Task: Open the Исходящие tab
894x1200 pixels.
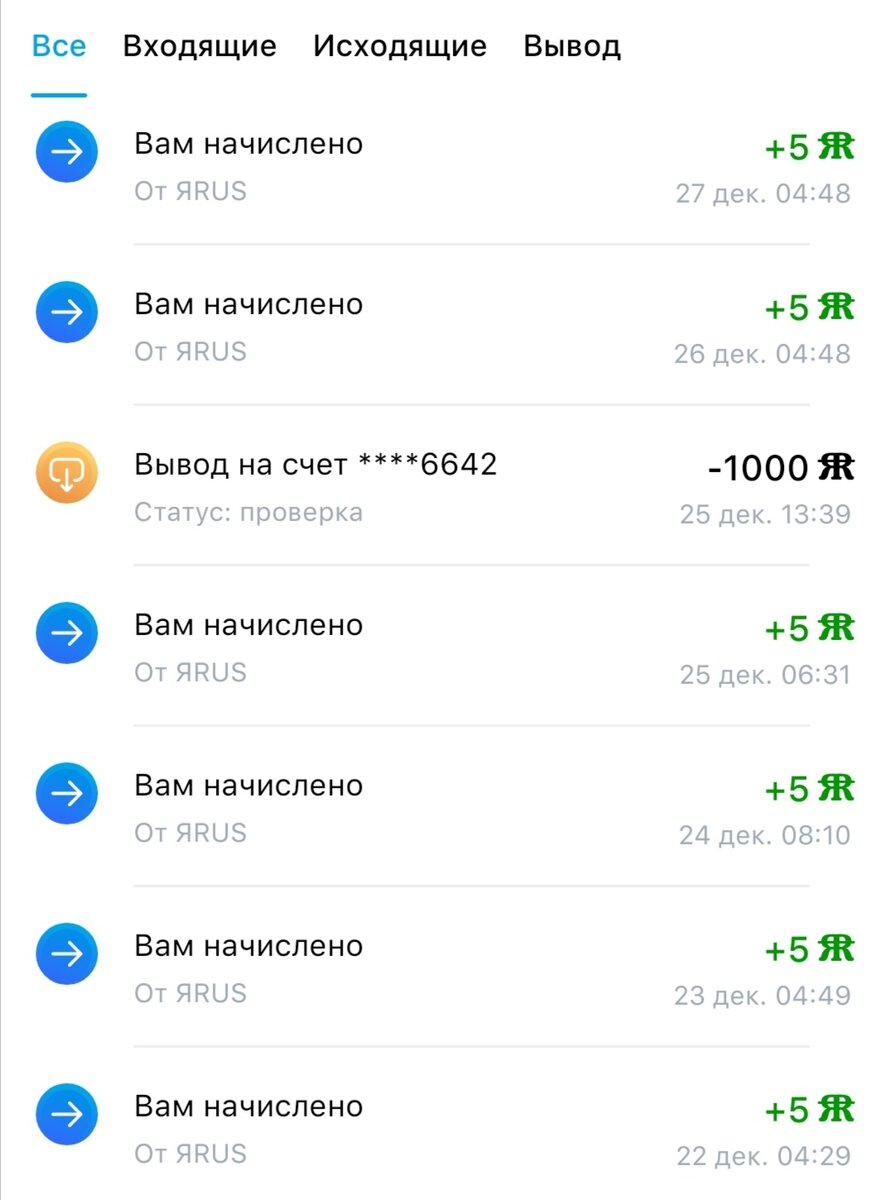Action: (x=399, y=45)
